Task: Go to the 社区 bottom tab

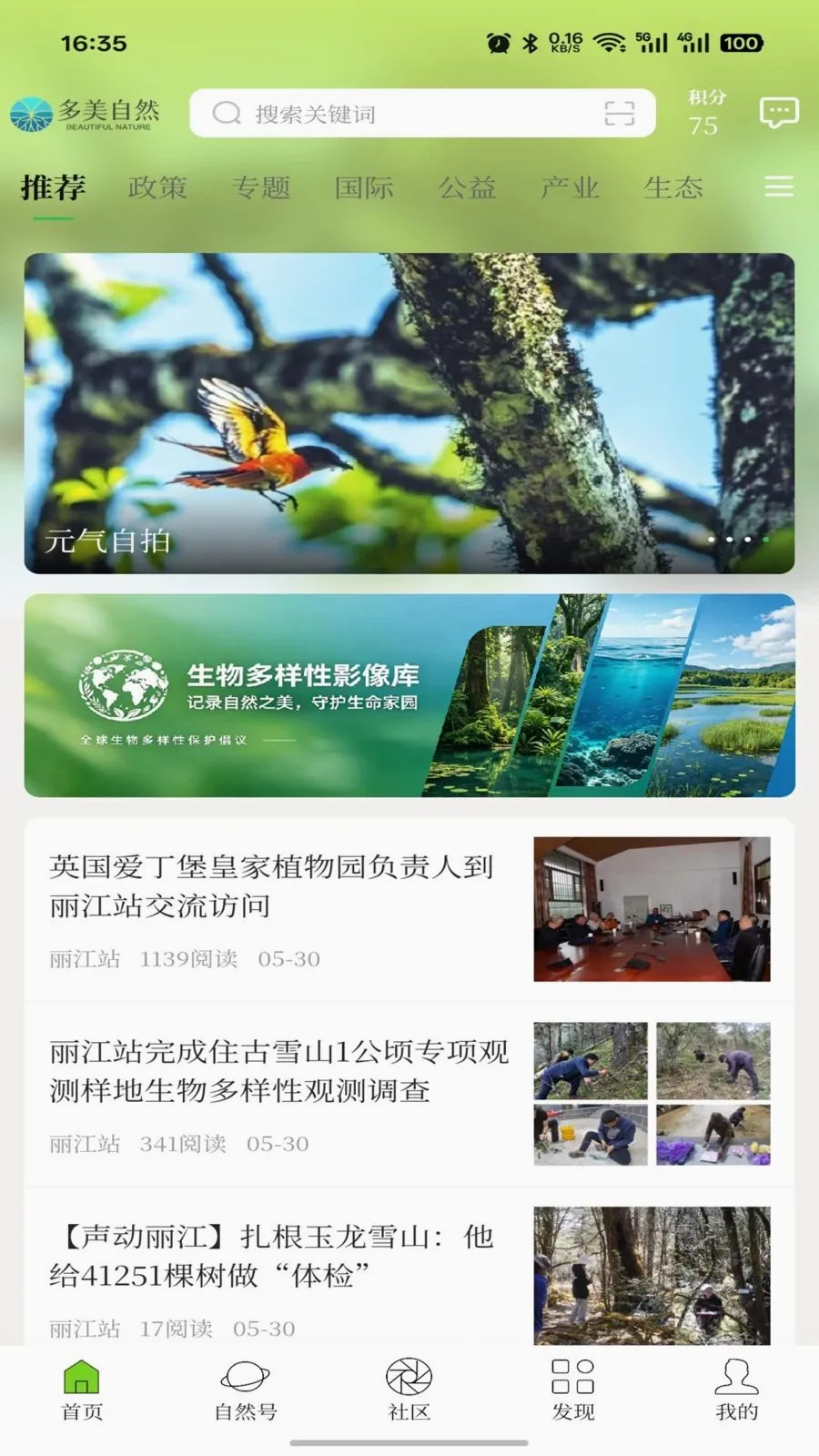Action: tap(409, 1390)
